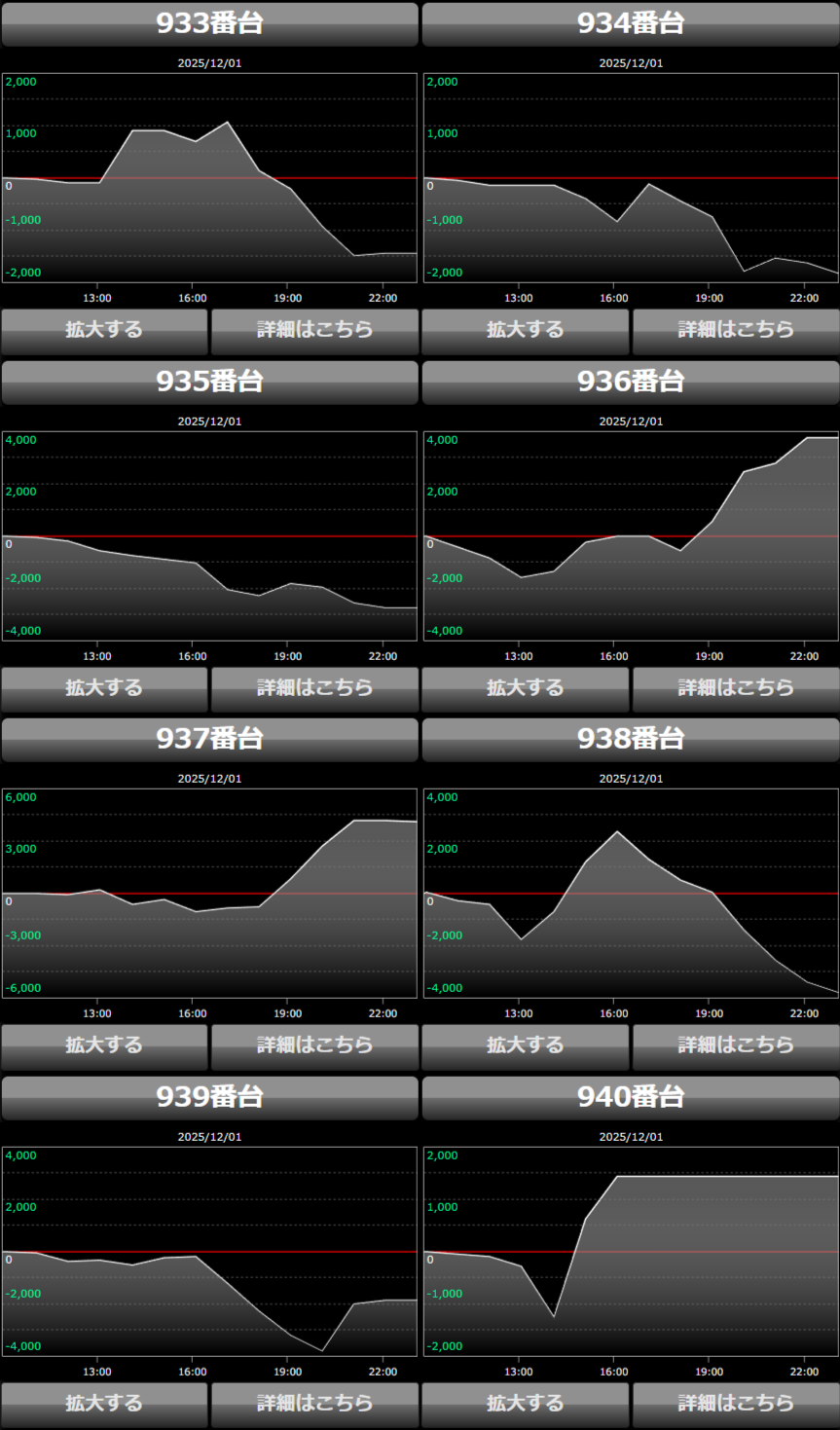Open the 937番台 details page
The image size is (840, 1430).
click(314, 1046)
